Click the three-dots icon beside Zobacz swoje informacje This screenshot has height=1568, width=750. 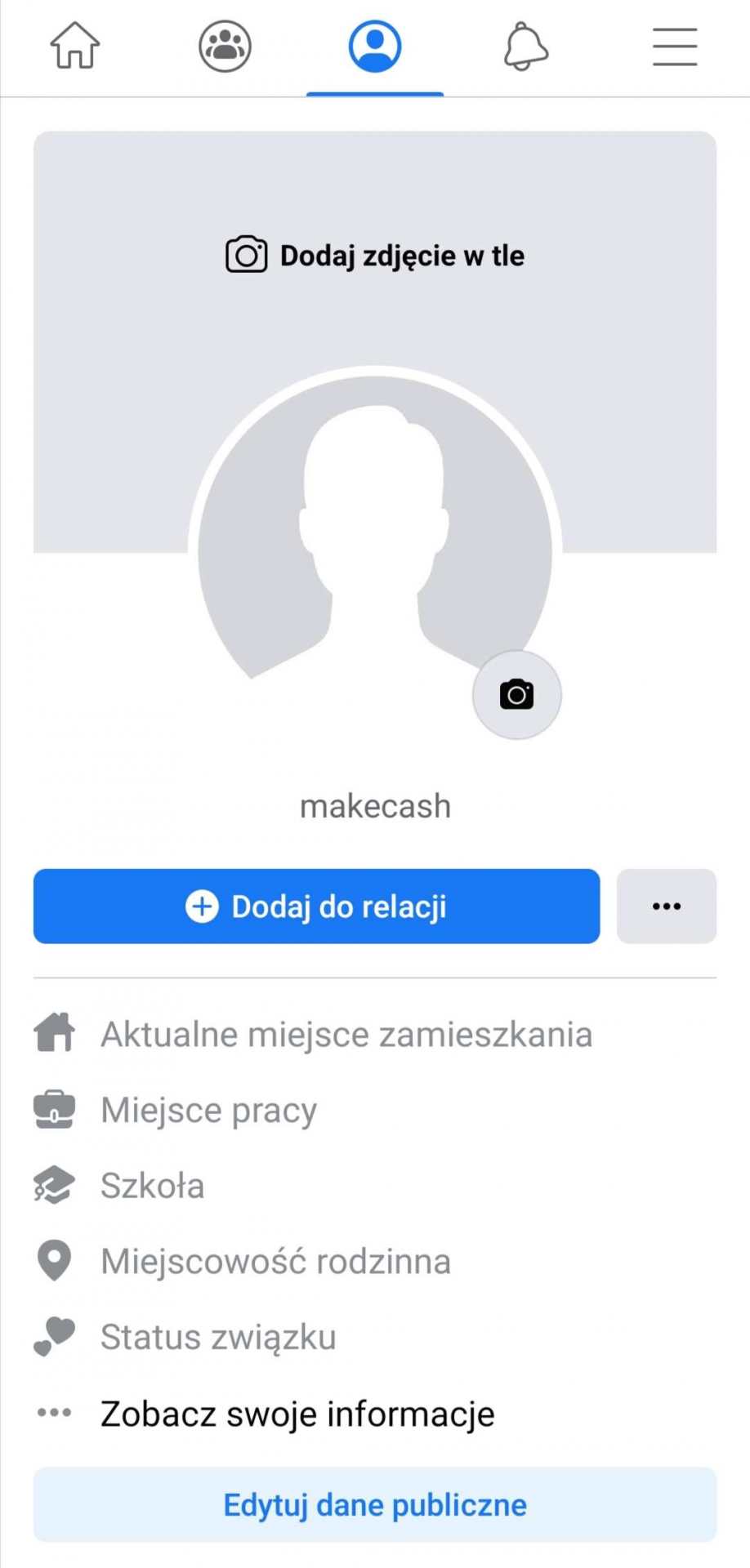[55, 1413]
